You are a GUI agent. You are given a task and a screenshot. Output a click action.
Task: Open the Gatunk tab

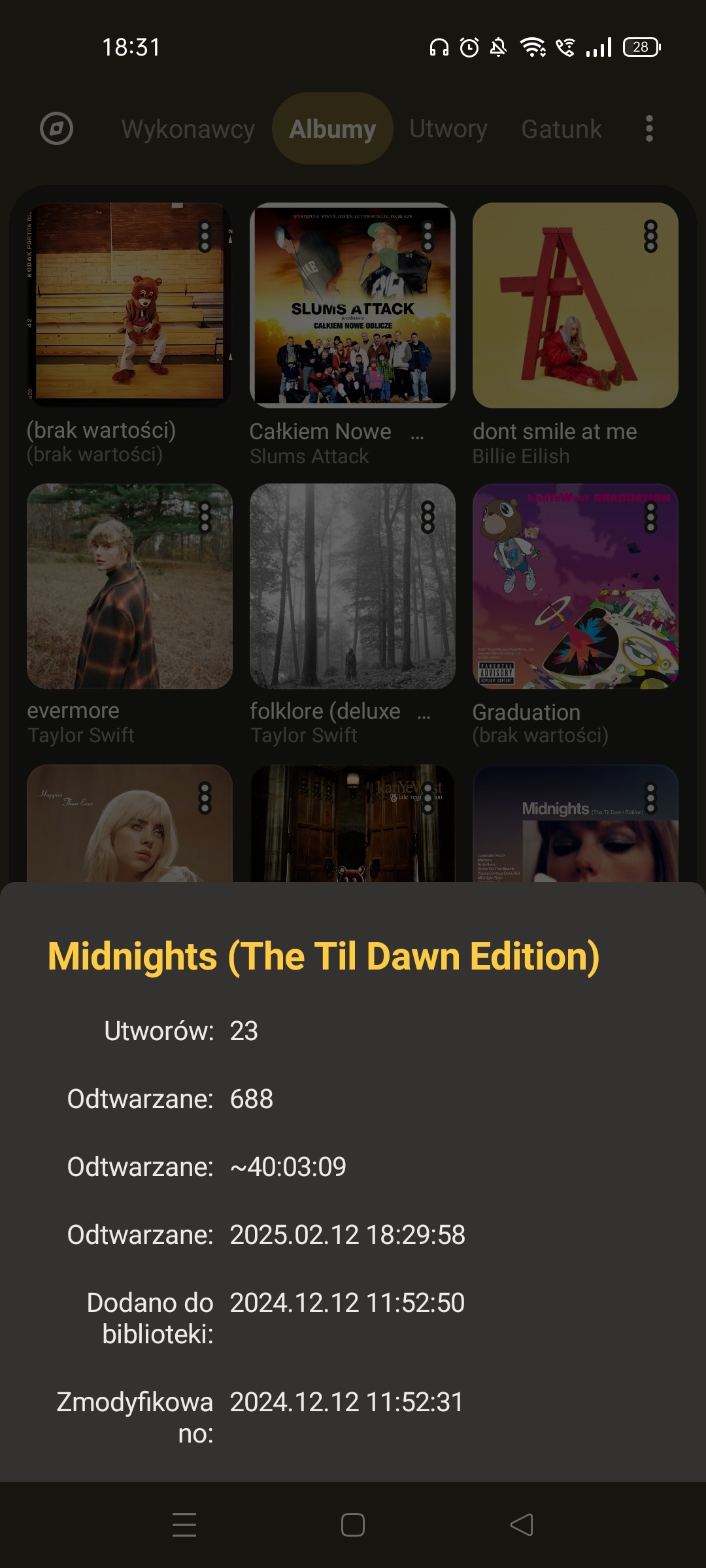tap(561, 129)
